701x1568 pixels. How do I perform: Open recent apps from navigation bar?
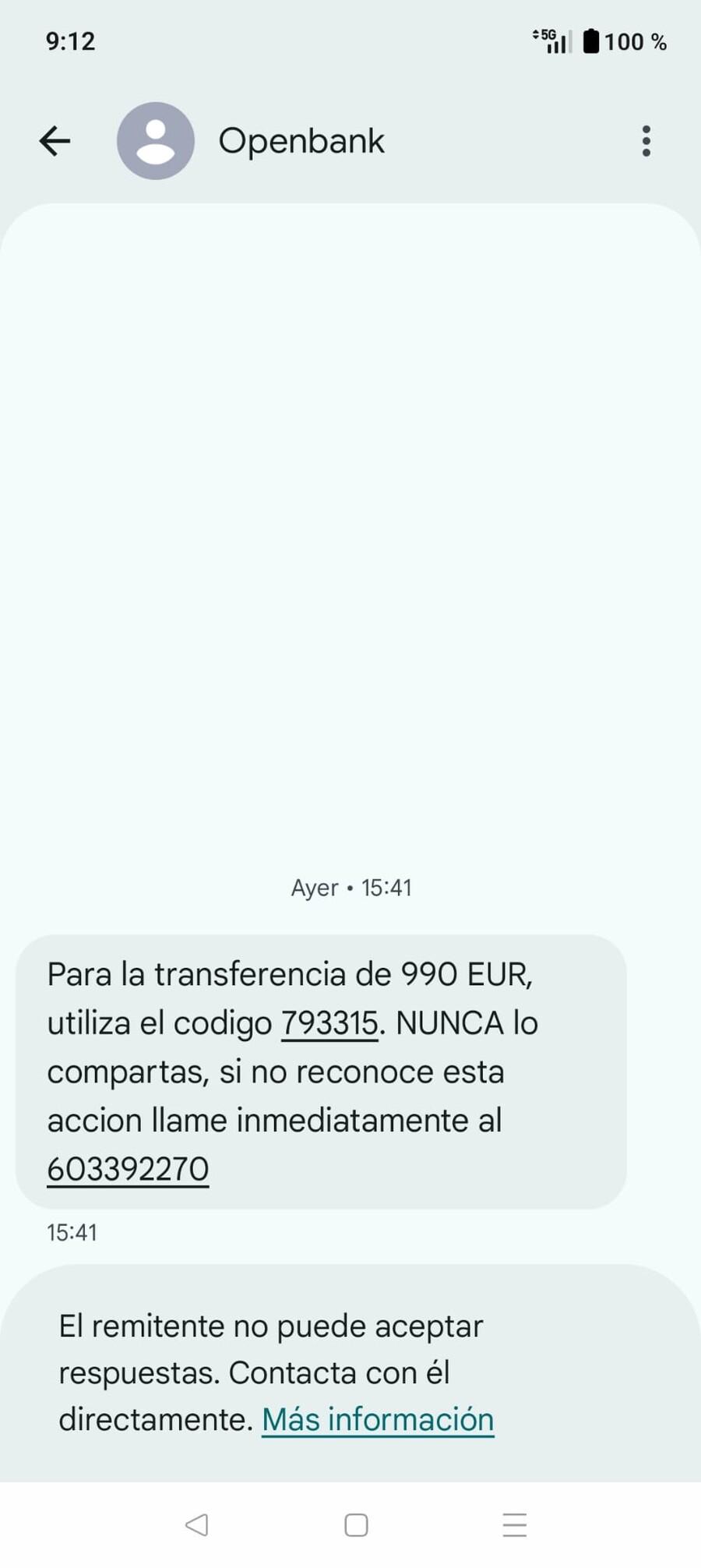[x=515, y=1524]
